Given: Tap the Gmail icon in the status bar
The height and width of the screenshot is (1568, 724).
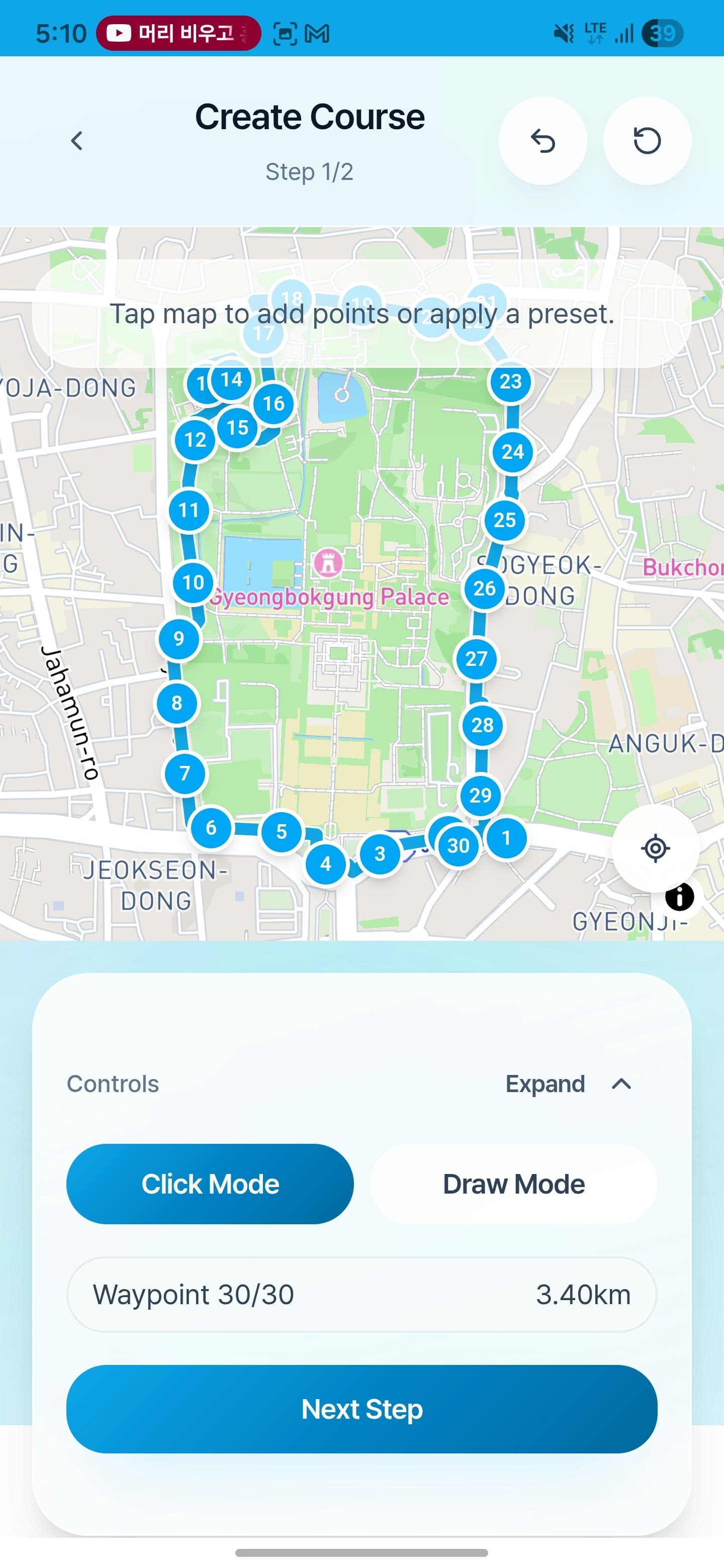Looking at the screenshot, I should coord(318,34).
